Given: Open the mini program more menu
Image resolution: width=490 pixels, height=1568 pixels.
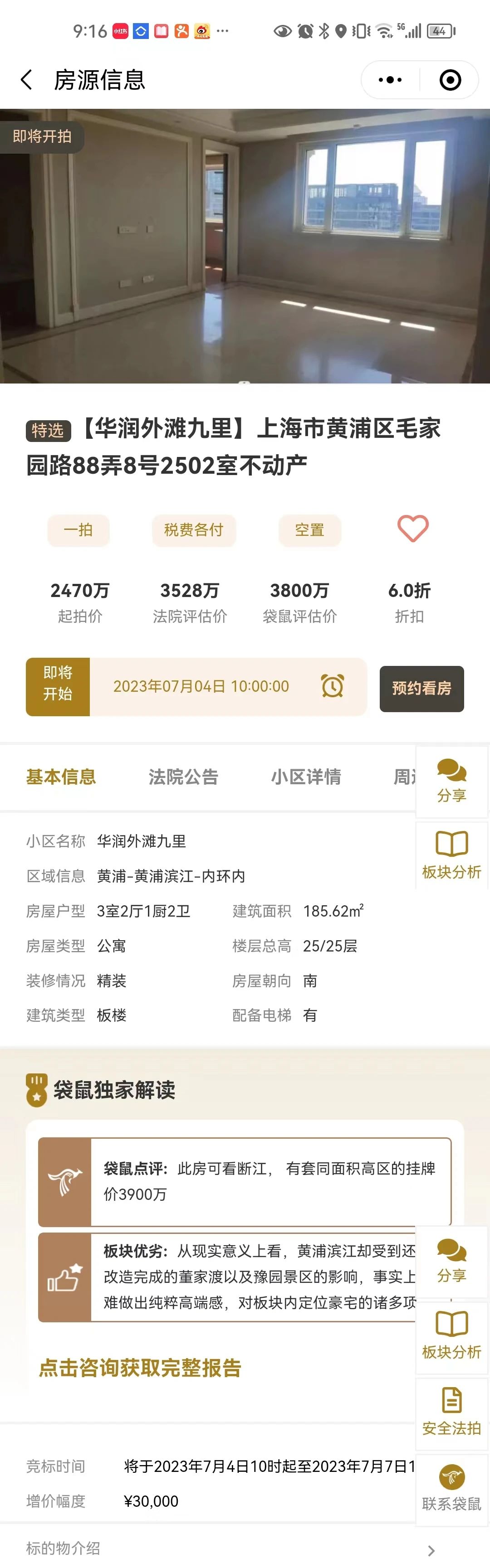Looking at the screenshot, I should tap(390, 80).
